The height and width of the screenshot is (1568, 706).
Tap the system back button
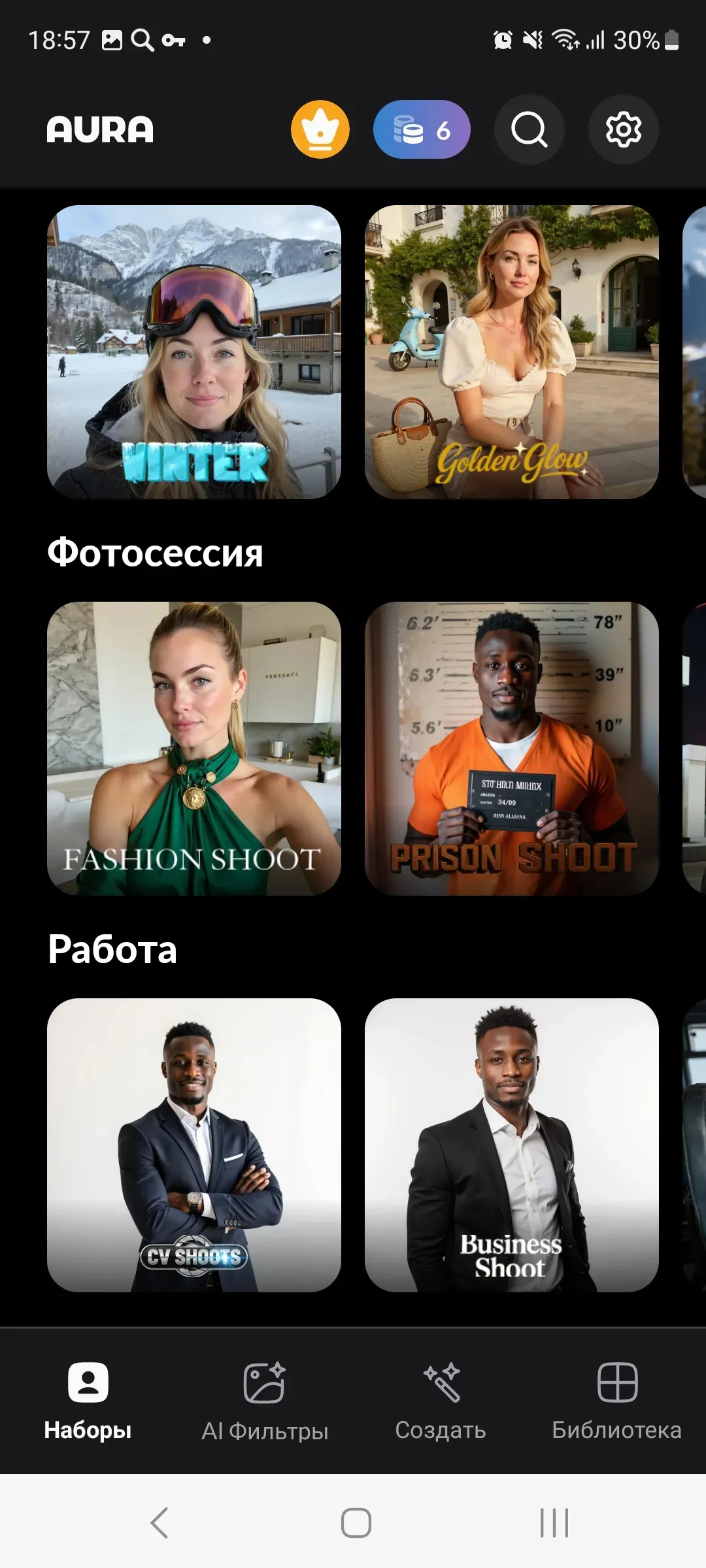tap(160, 1523)
